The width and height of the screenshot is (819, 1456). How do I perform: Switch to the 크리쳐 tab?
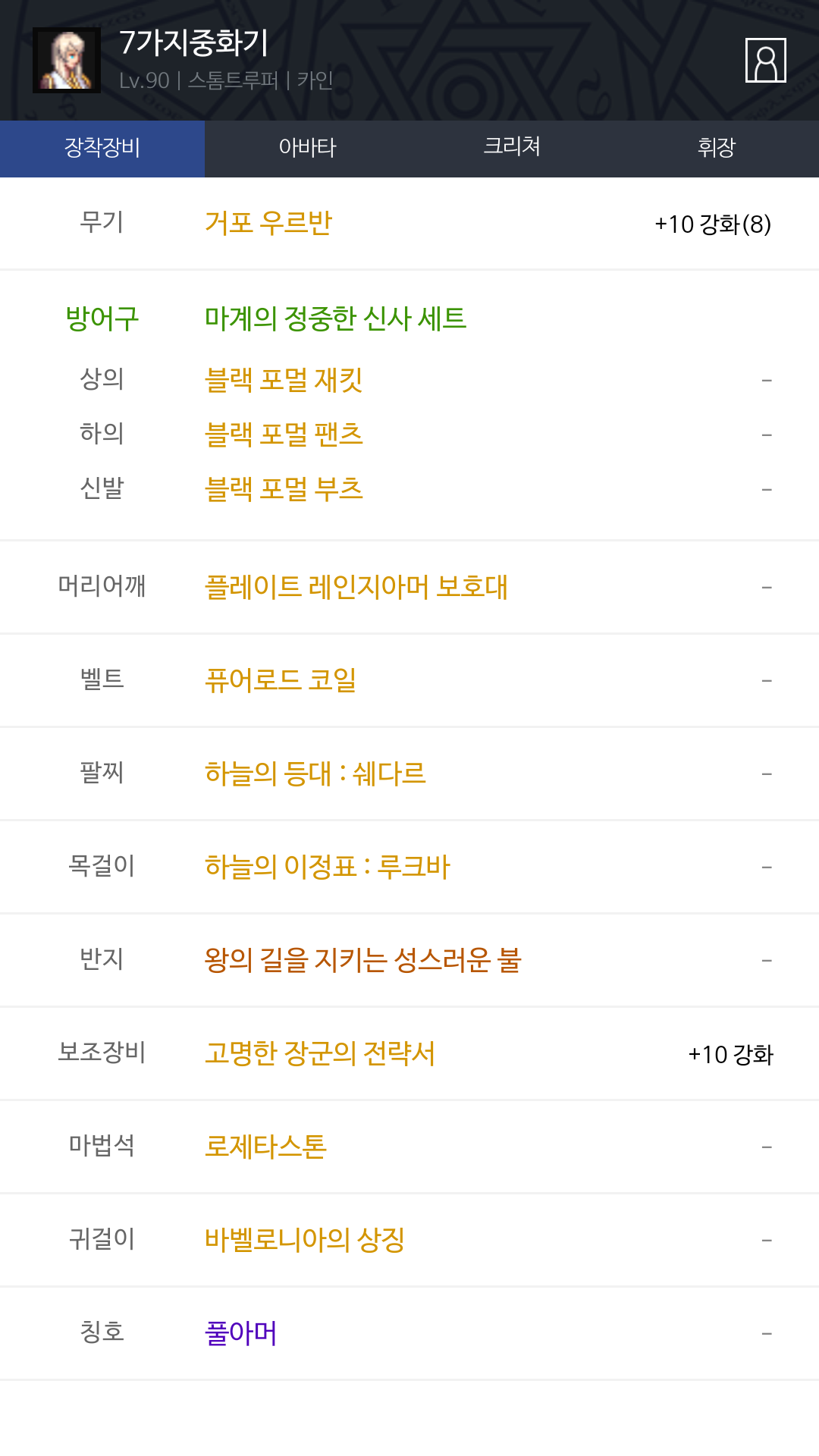[x=512, y=149]
